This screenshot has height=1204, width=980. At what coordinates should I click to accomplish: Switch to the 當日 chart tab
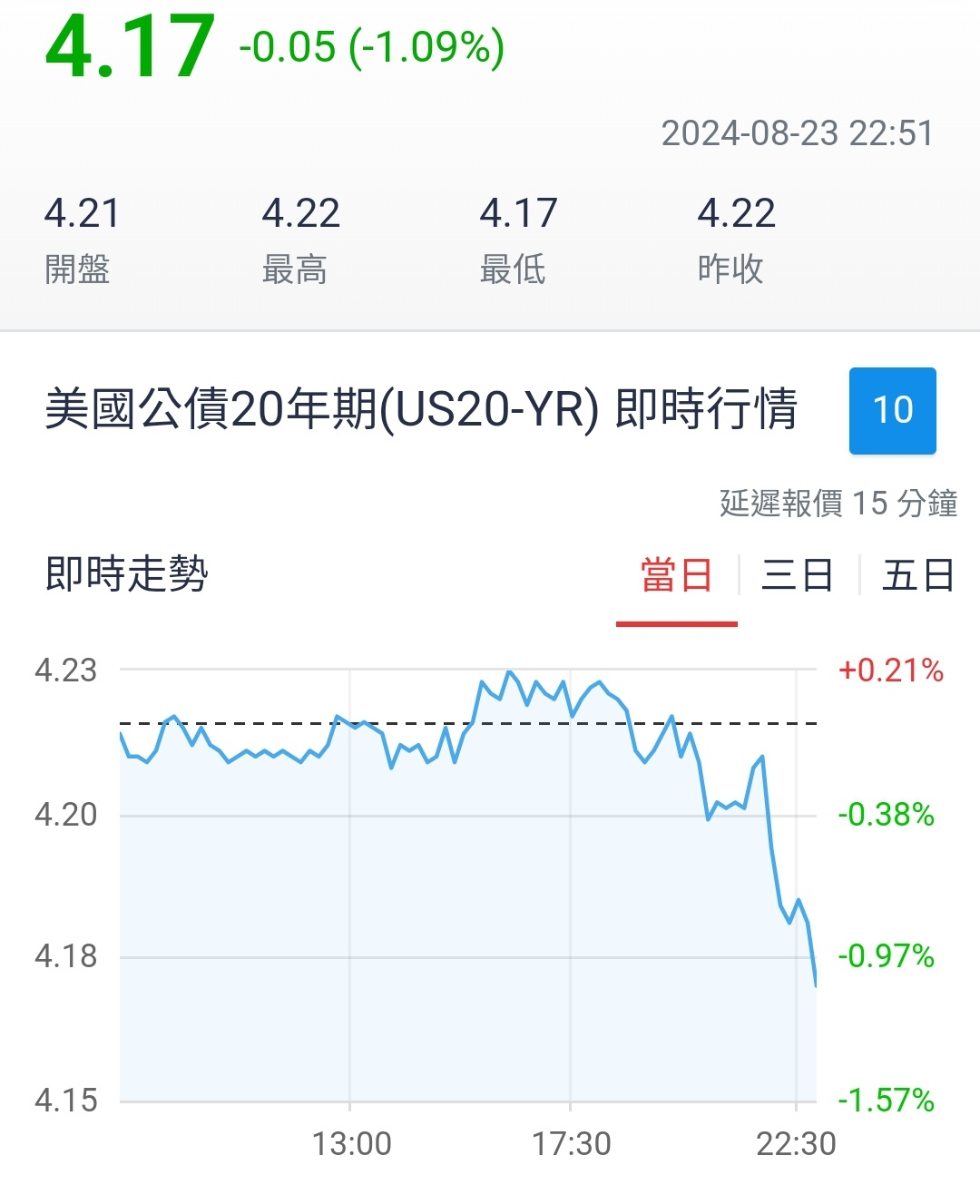pos(677,576)
